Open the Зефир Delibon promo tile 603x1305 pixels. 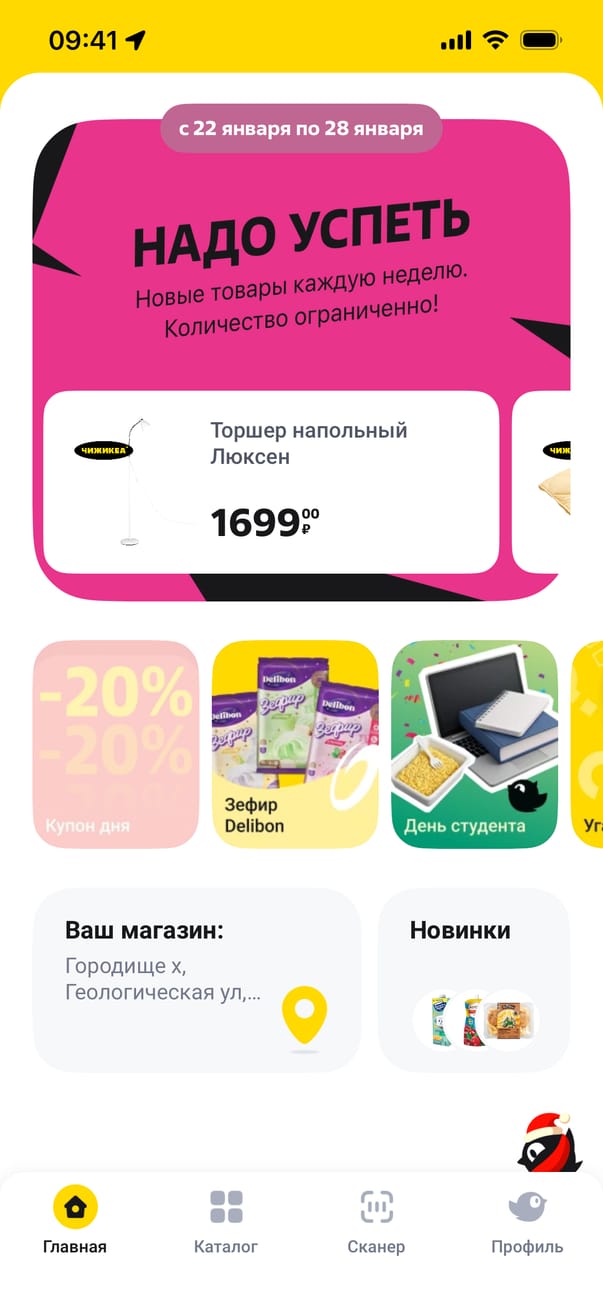[295, 744]
